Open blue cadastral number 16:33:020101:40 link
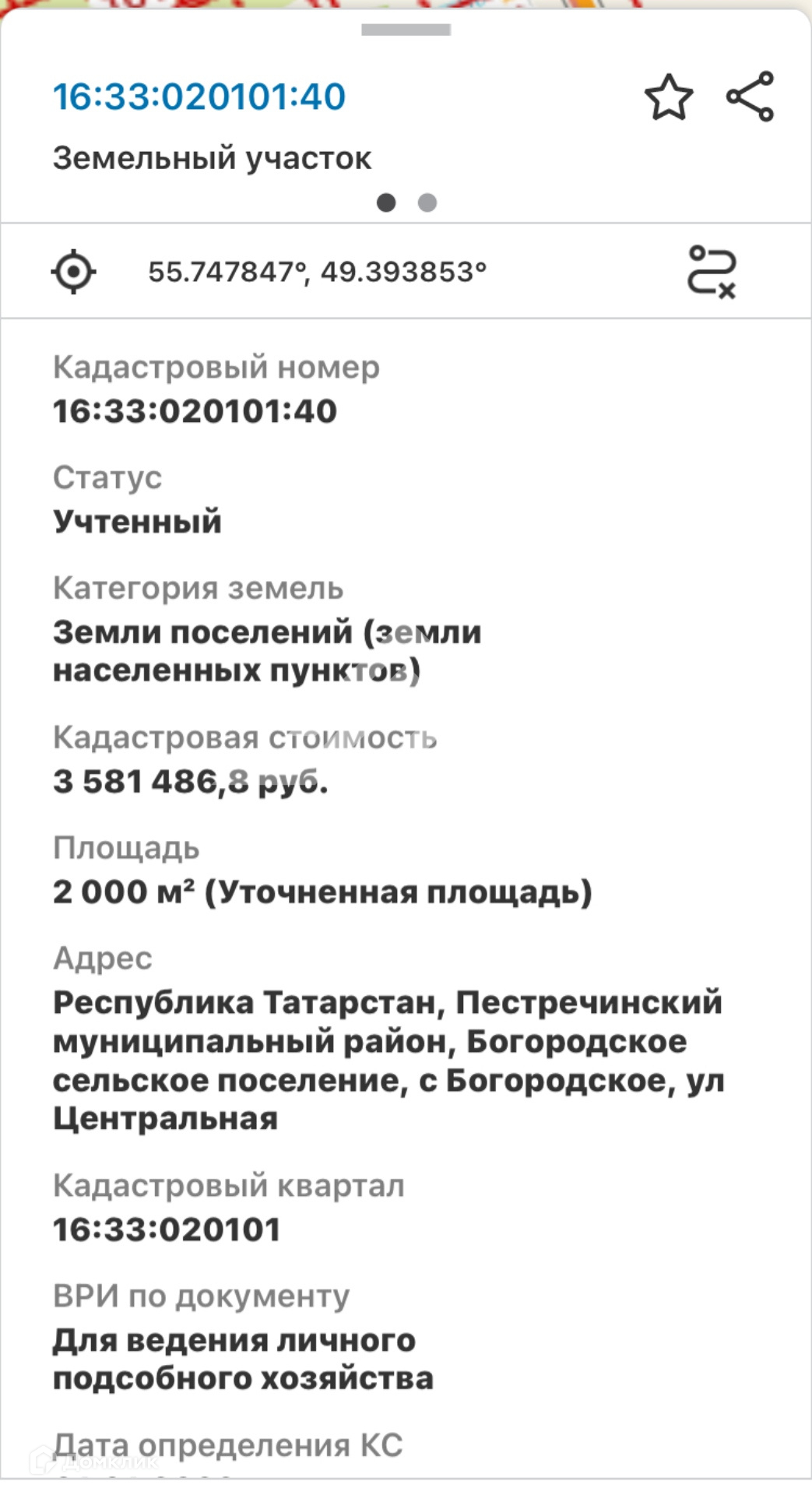 click(x=199, y=97)
